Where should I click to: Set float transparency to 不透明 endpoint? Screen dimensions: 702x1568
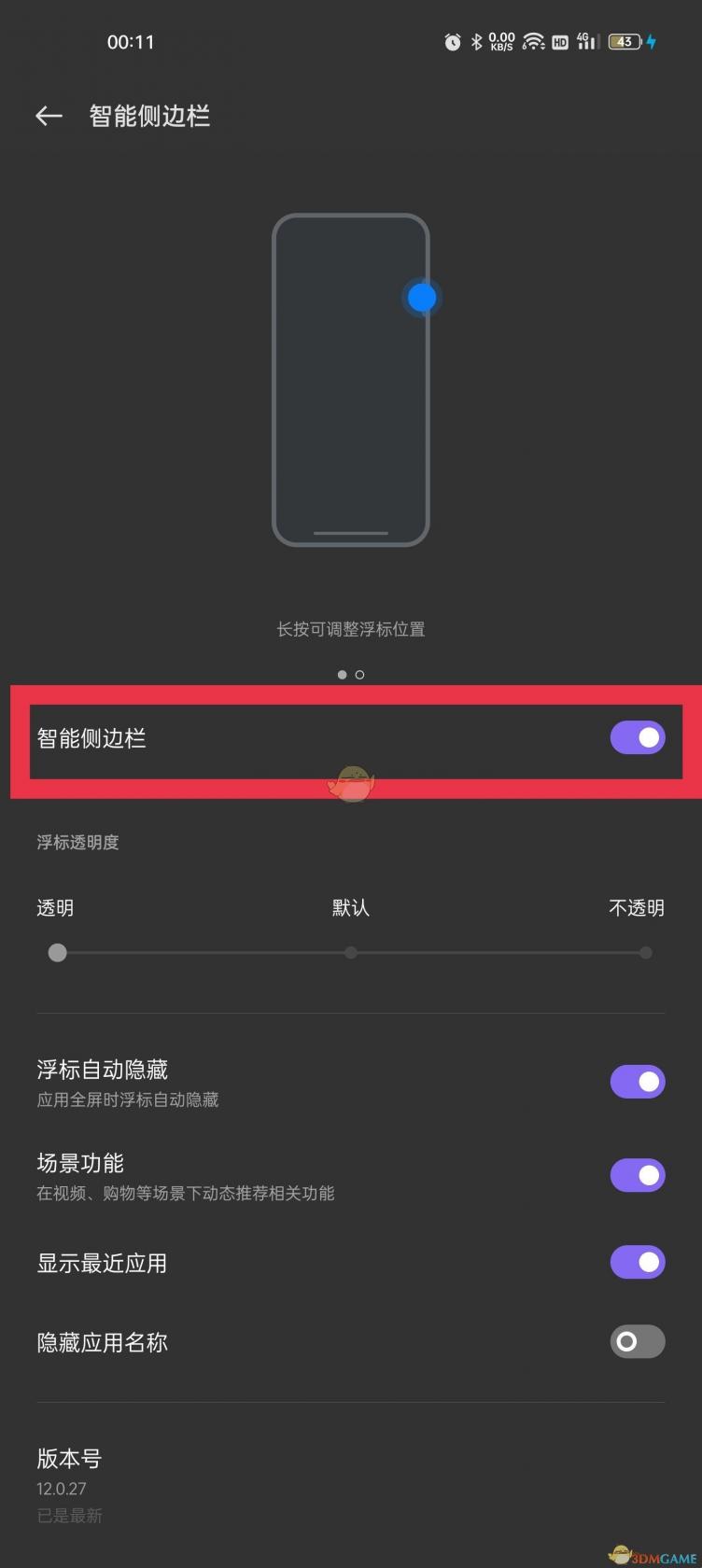coord(646,953)
